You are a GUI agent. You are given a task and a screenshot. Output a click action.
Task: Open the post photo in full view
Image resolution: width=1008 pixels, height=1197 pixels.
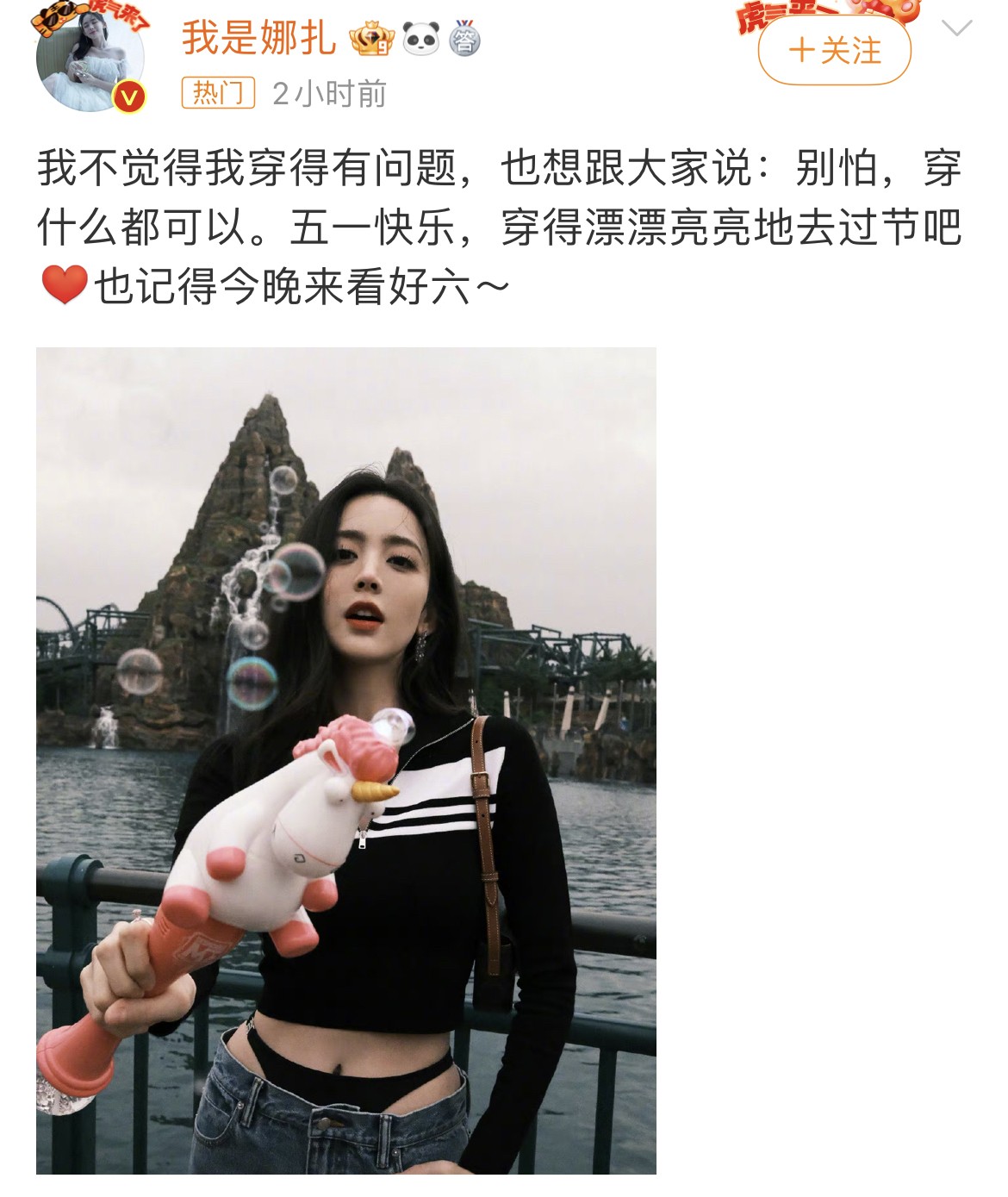coord(345,760)
